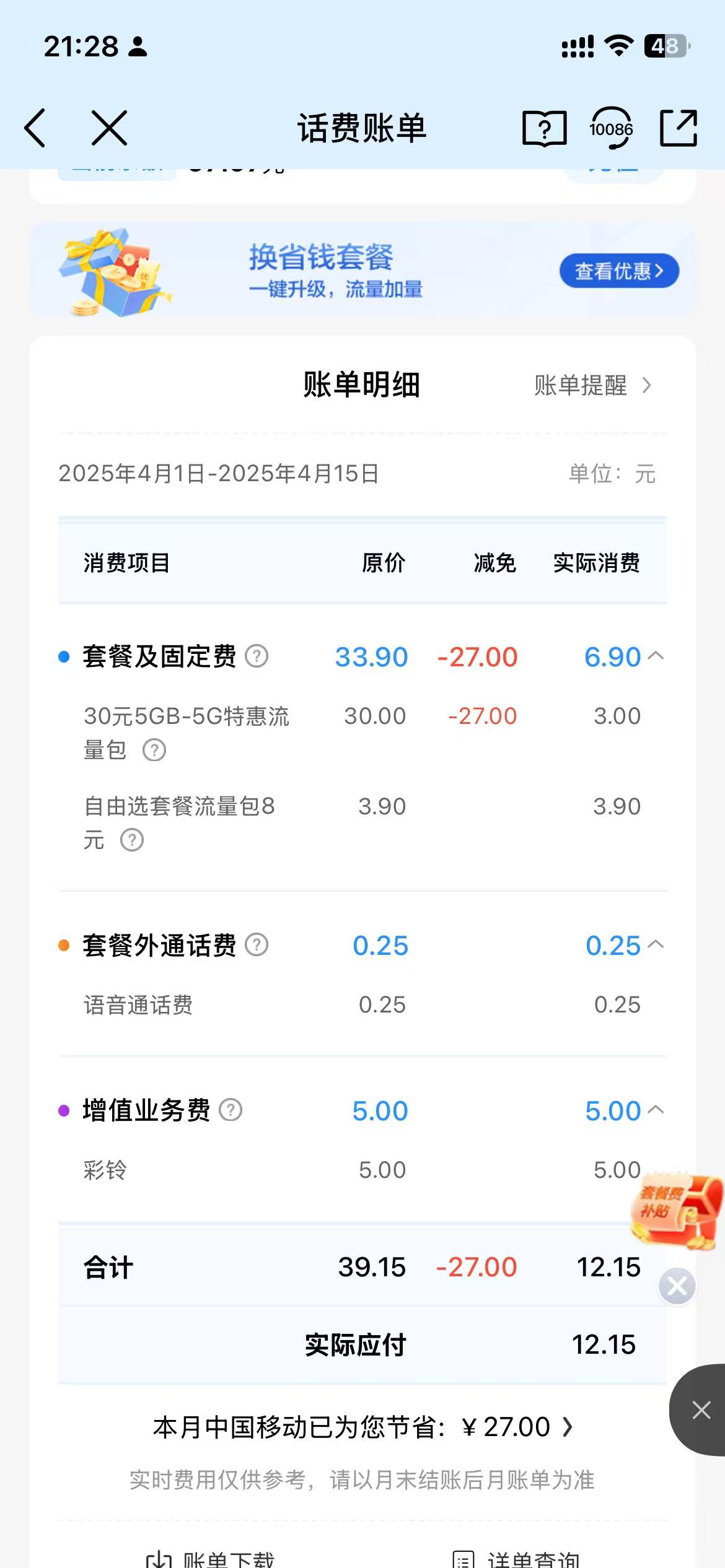
Task: Go back using the back arrow
Action: tap(35, 128)
